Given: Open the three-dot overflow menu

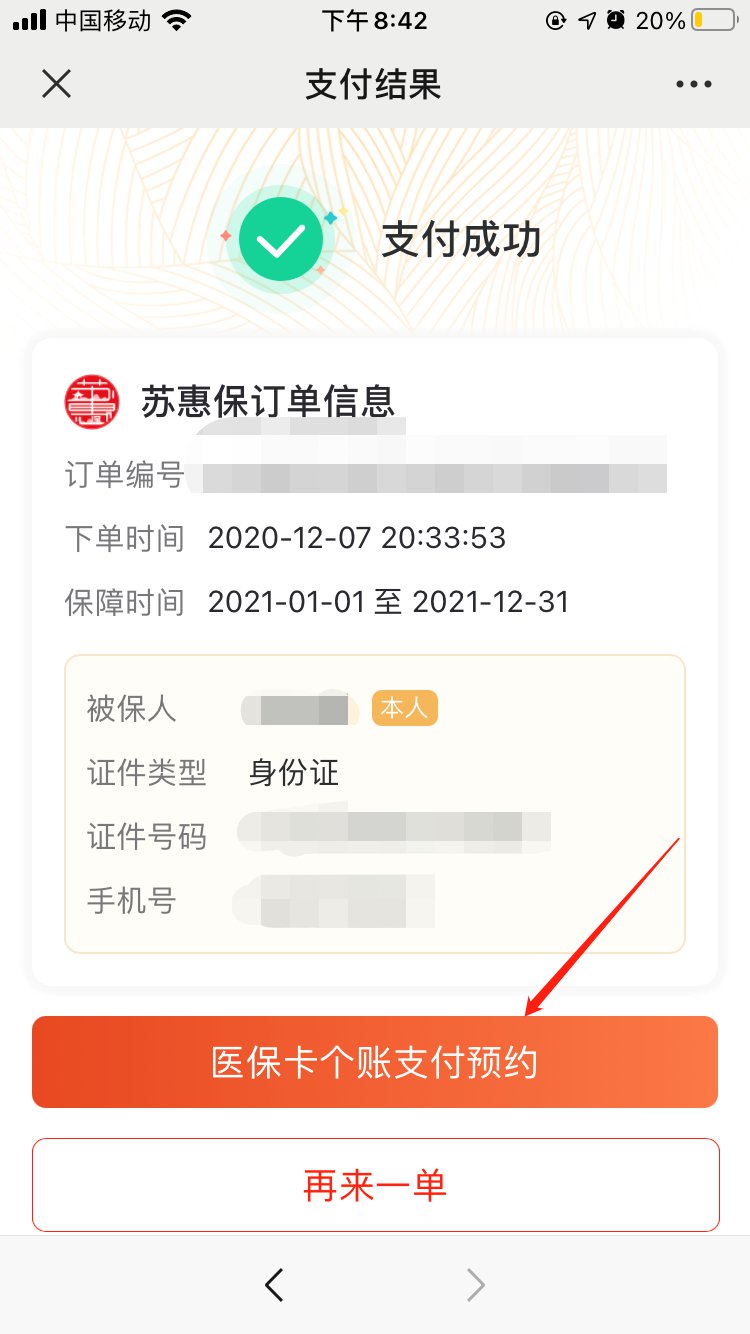Looking at the screenshot, I should coord(694,85).
